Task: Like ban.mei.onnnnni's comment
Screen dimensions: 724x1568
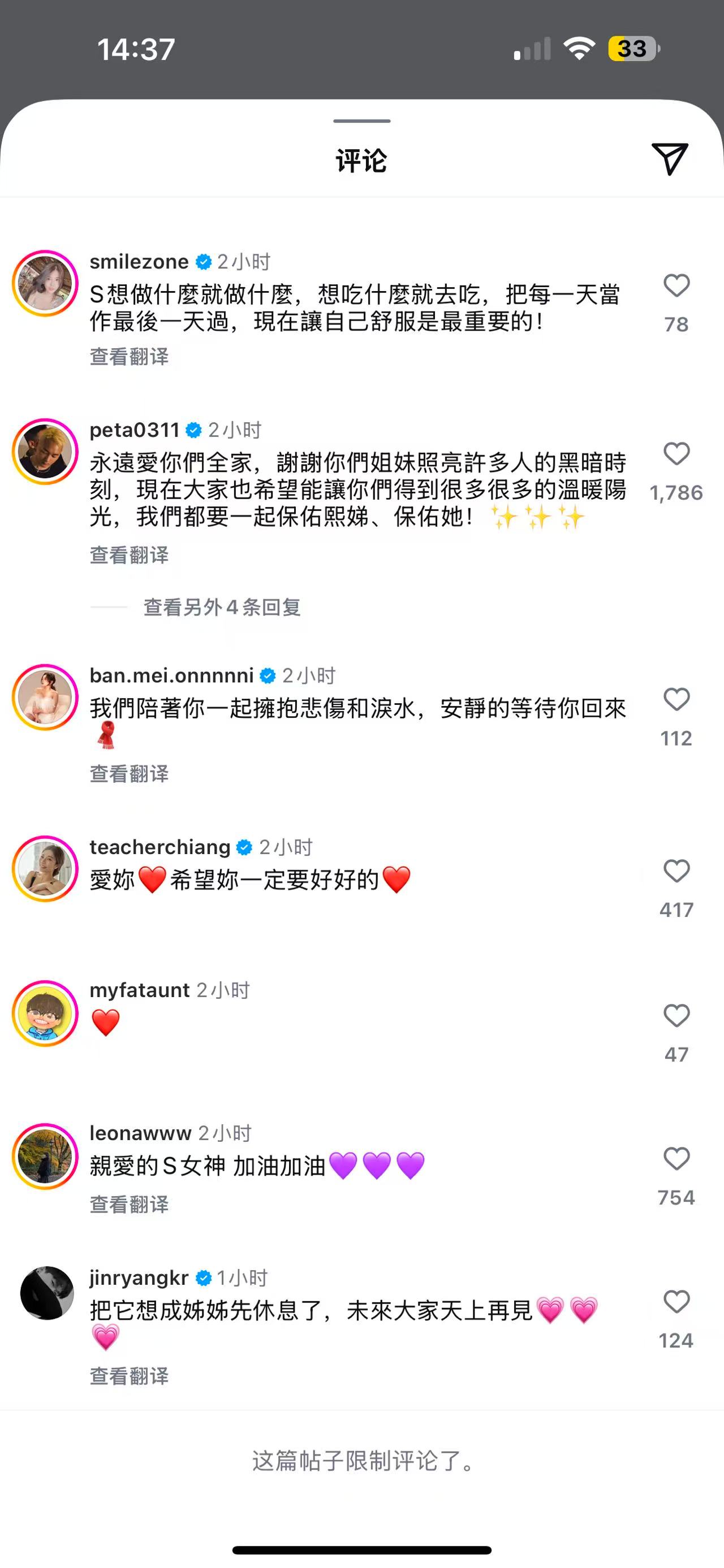Action: [x=676, y=699]
